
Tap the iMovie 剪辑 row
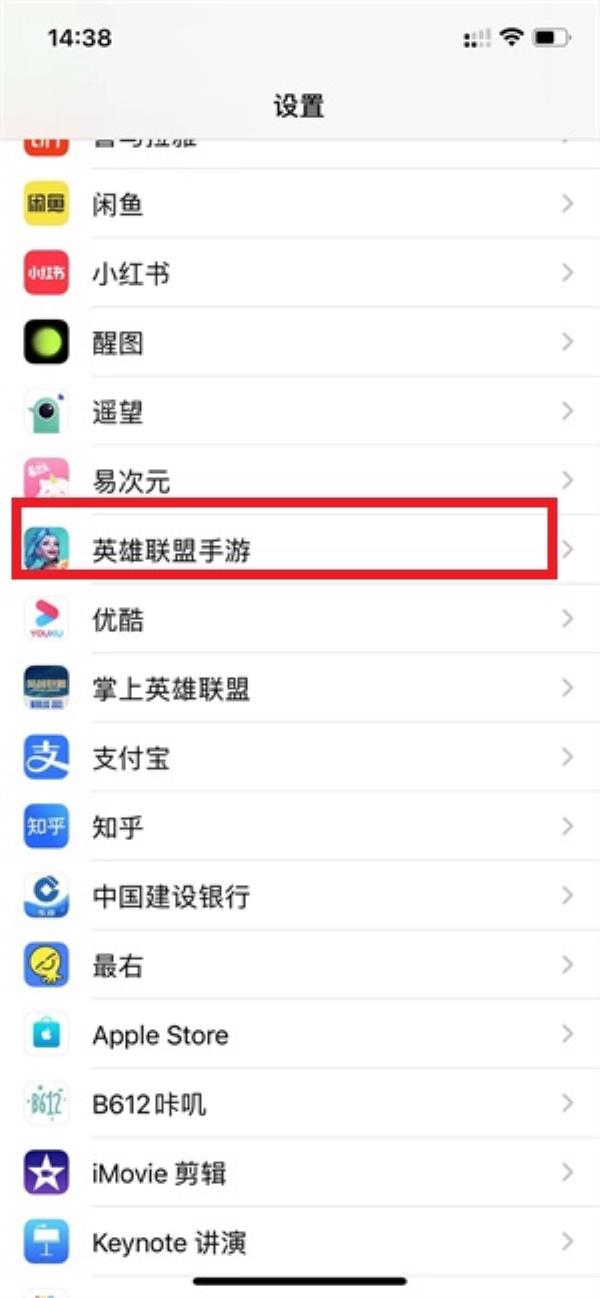click(x=300, y=1173)
